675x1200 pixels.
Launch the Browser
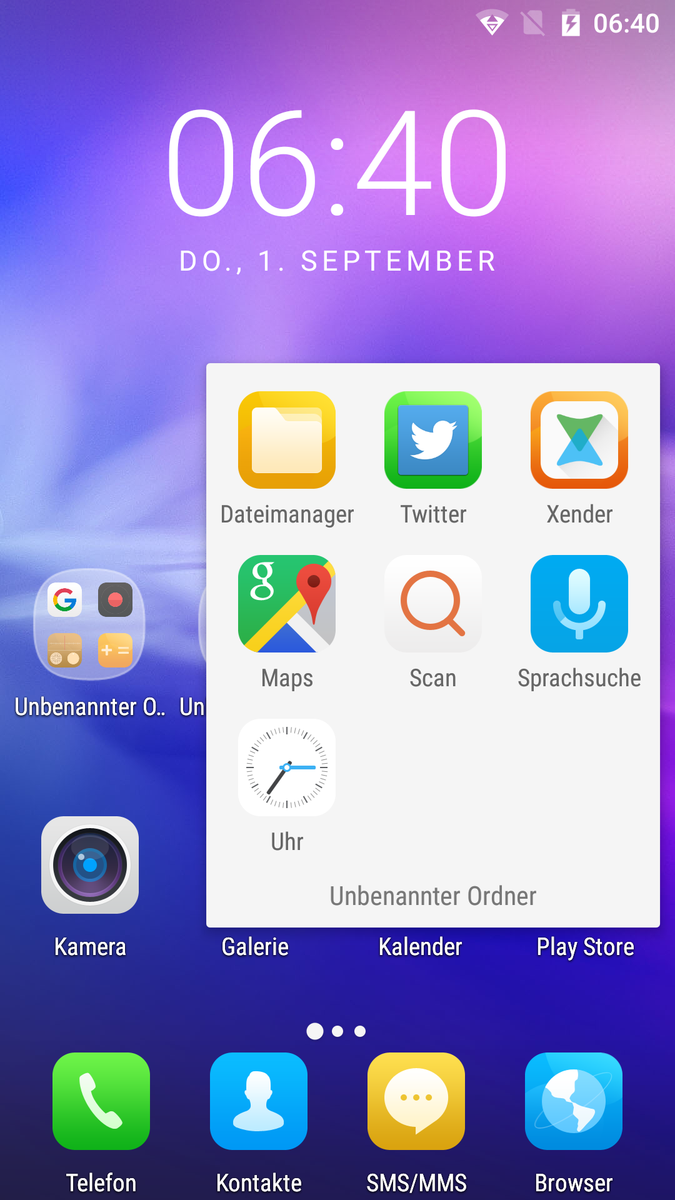(573, 1101)
